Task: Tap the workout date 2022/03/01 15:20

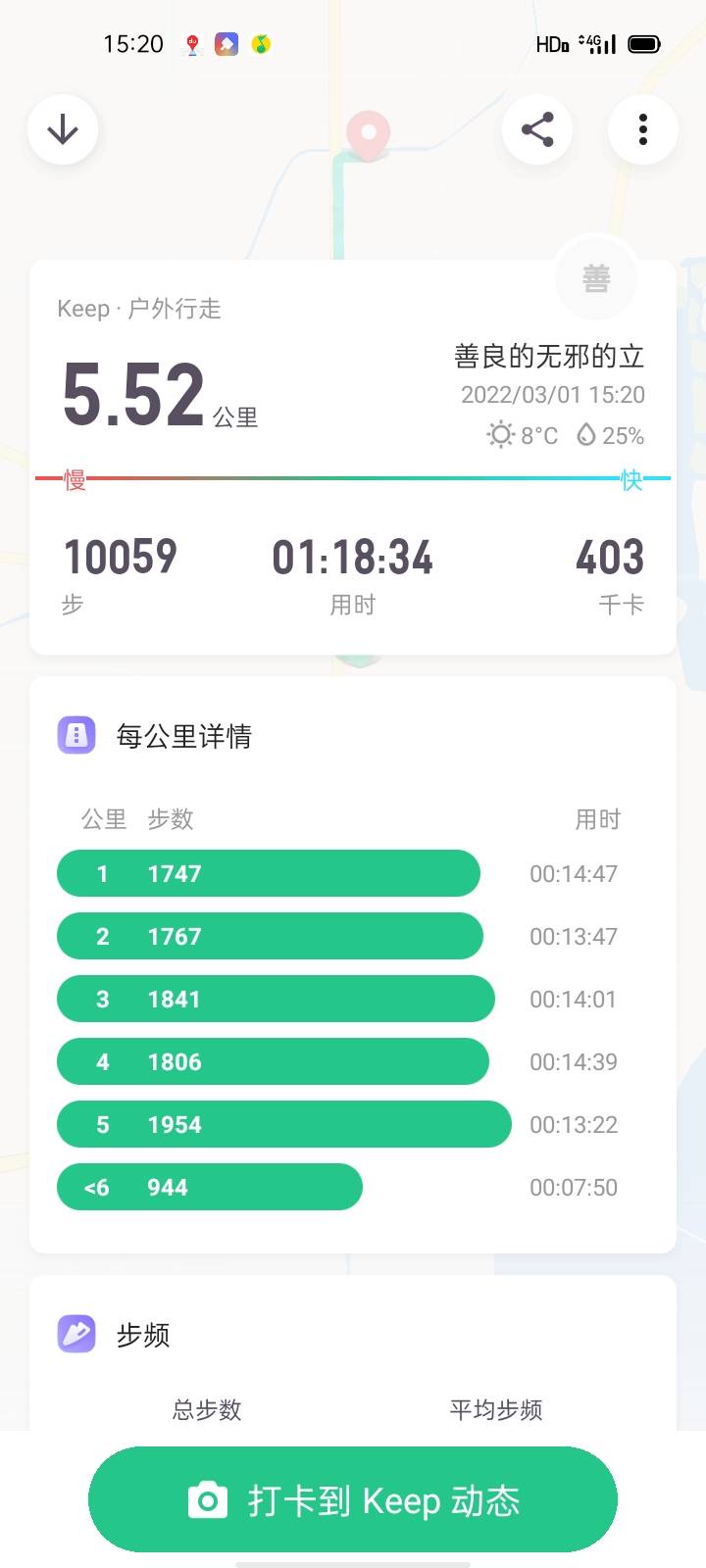Action: coord(552,395)
